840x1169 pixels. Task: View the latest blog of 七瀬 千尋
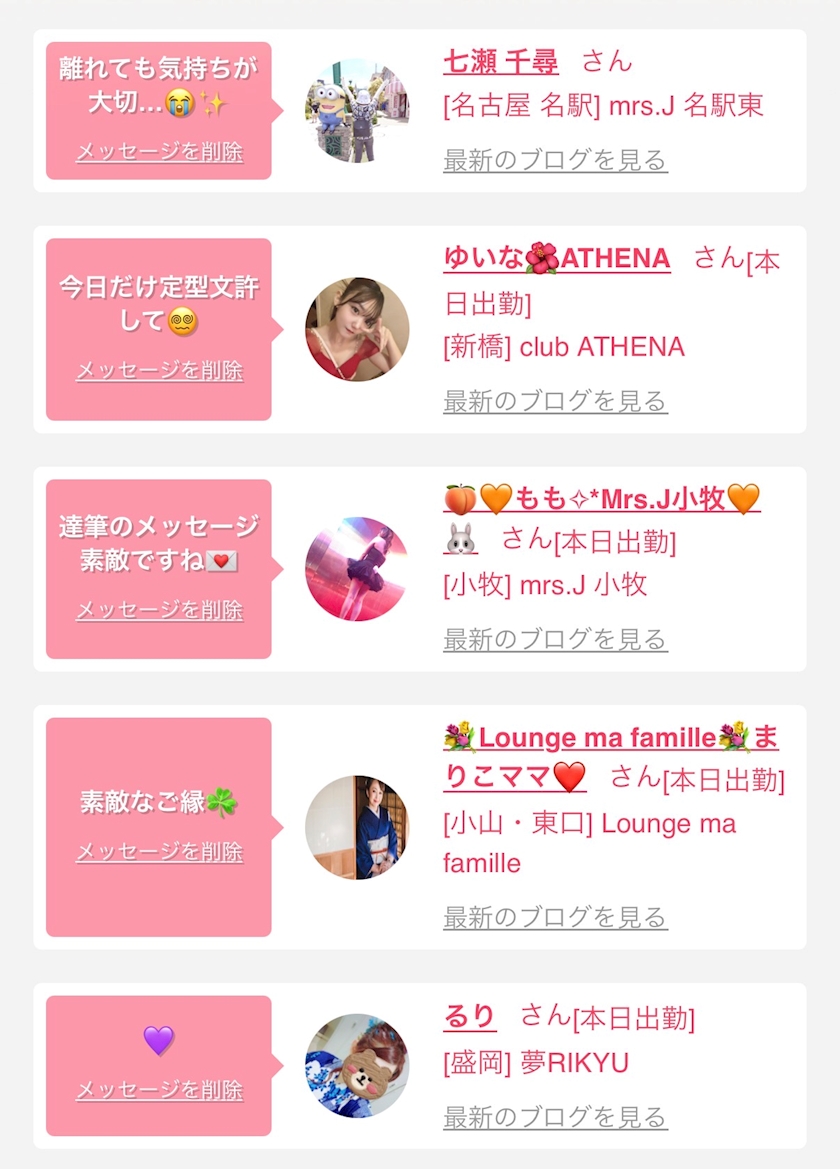555,160
